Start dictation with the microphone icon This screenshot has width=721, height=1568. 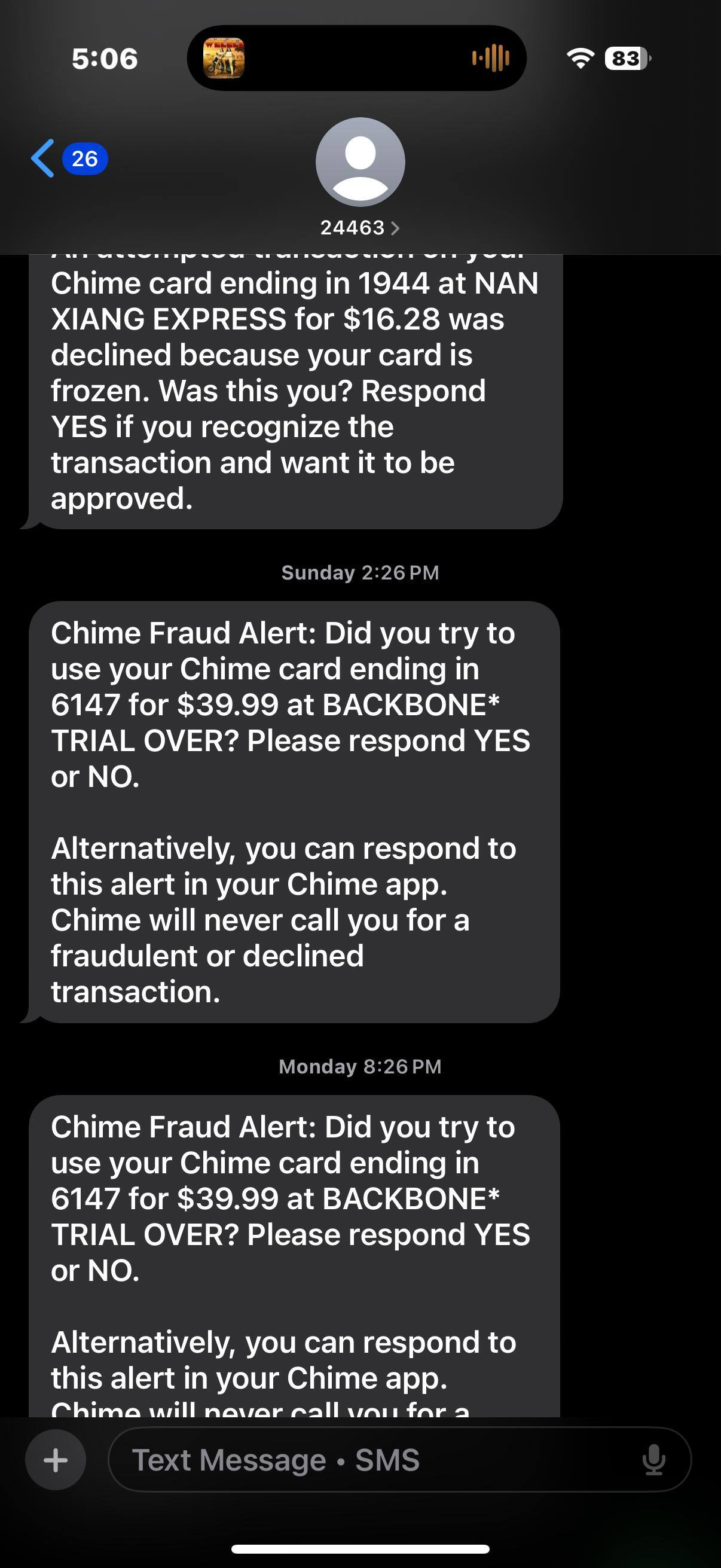[x=653, y=1460]
